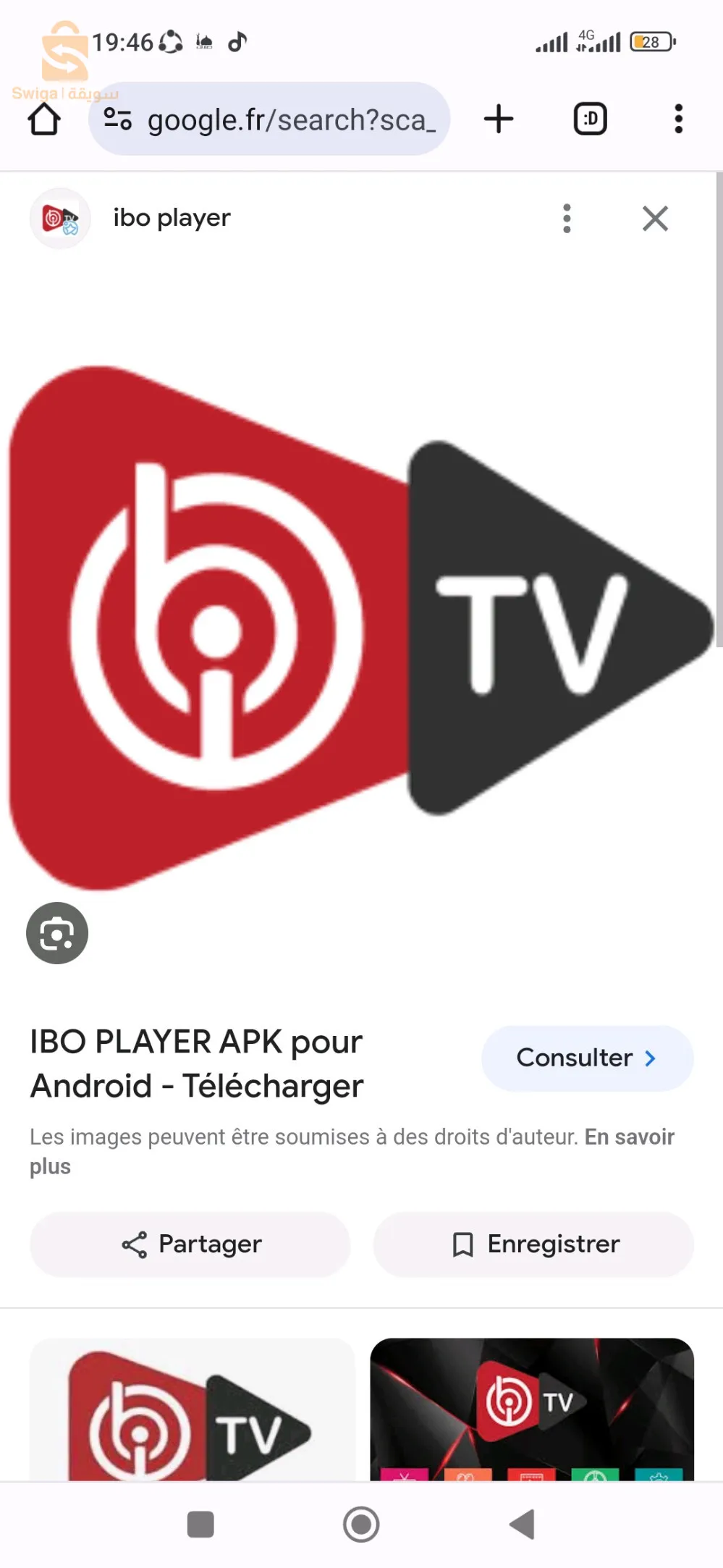
Task: Open the browser overflow menu
Action: pos(678,119)
